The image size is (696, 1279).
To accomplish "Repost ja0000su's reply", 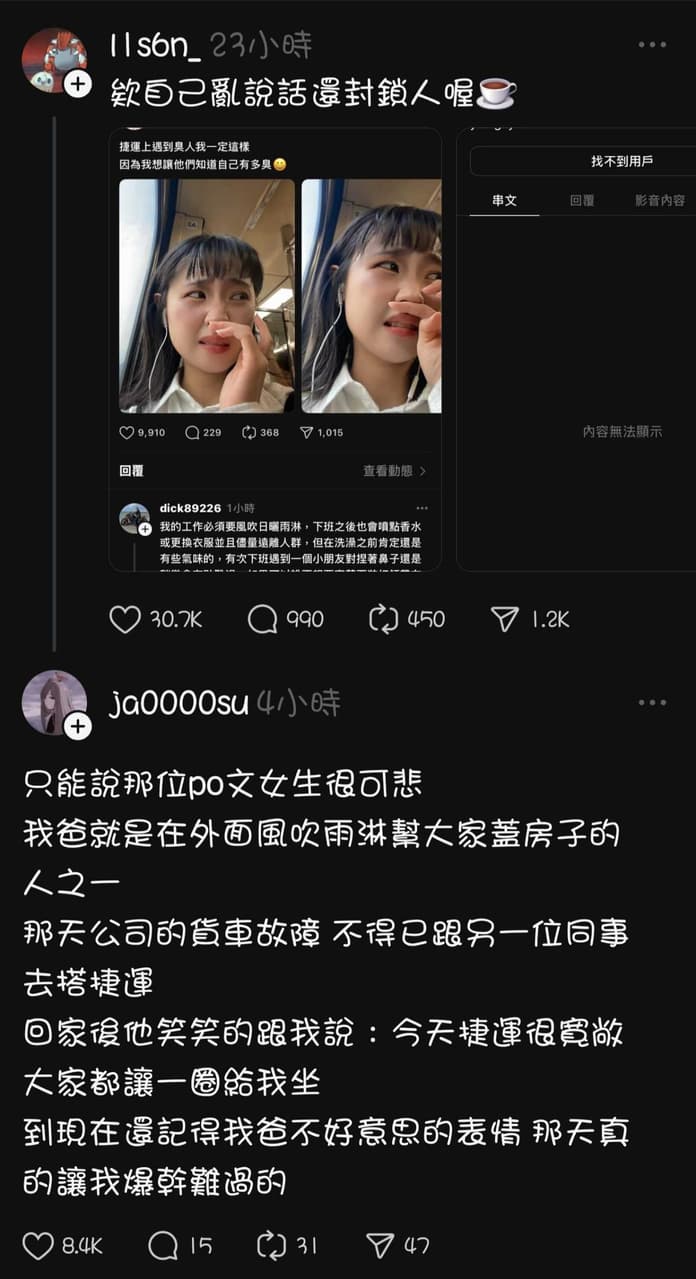I will [x=272, y=1245].
